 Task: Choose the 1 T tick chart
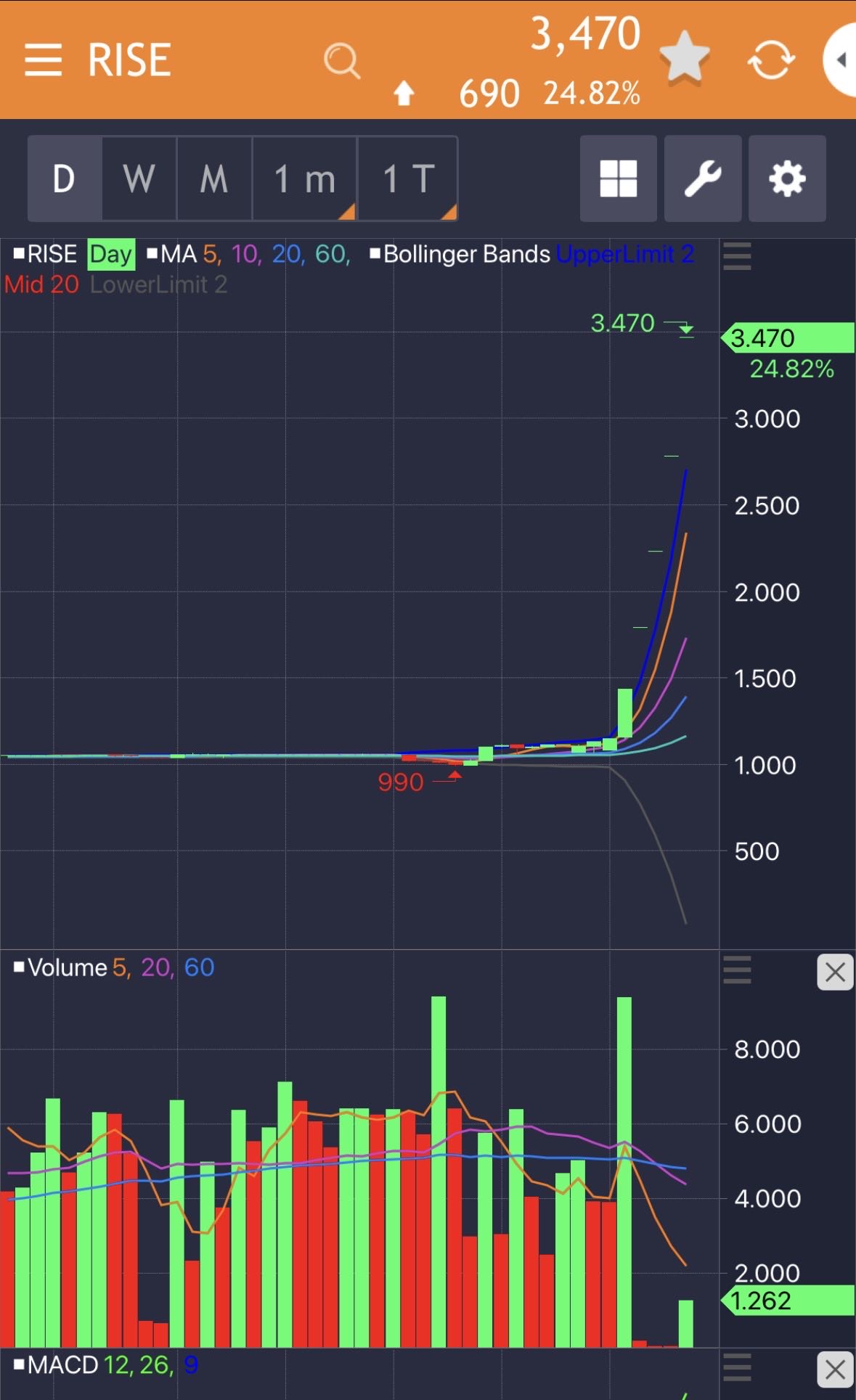tap(408, 179)
